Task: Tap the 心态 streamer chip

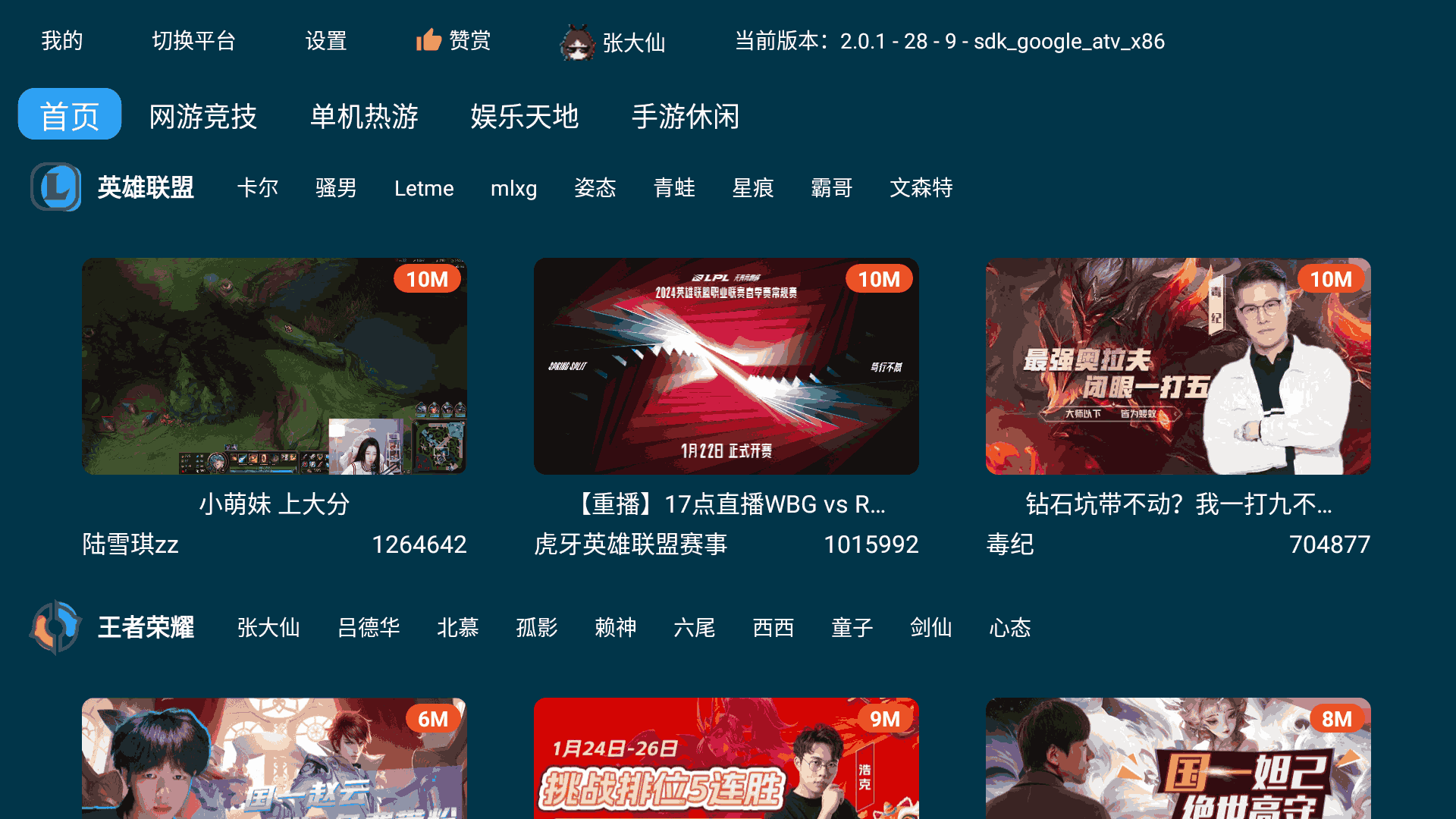Action: pyautogui.click(x=1010, y=628)
